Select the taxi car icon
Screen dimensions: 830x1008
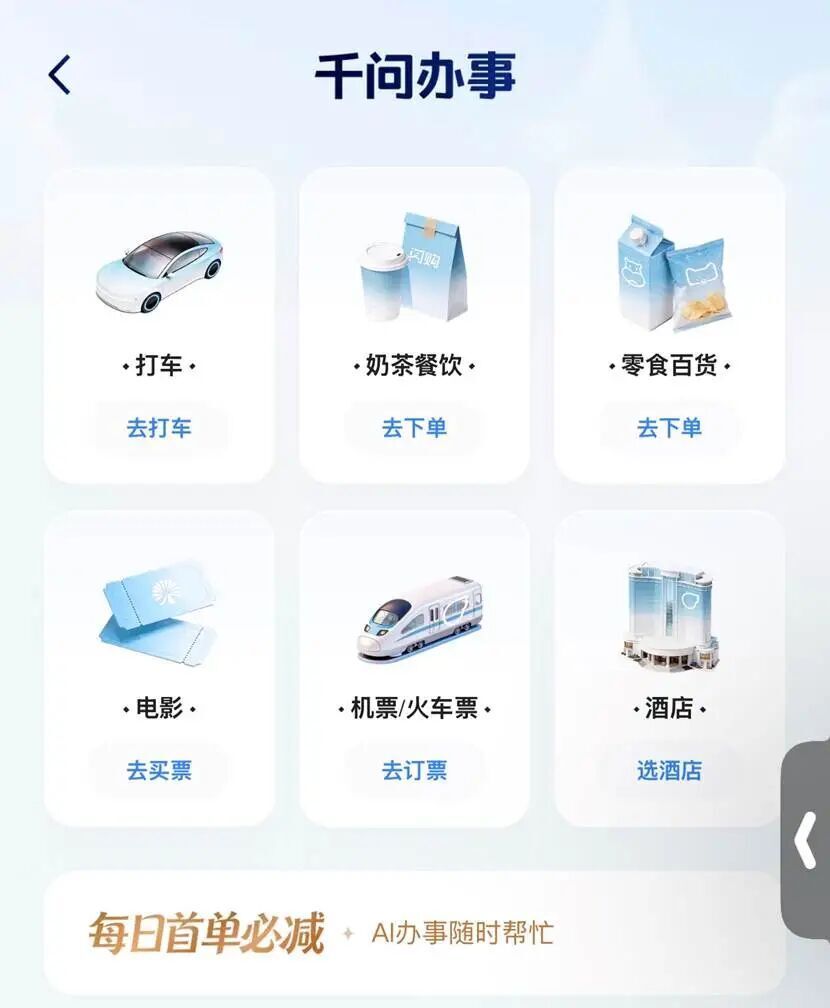point(160,270)
